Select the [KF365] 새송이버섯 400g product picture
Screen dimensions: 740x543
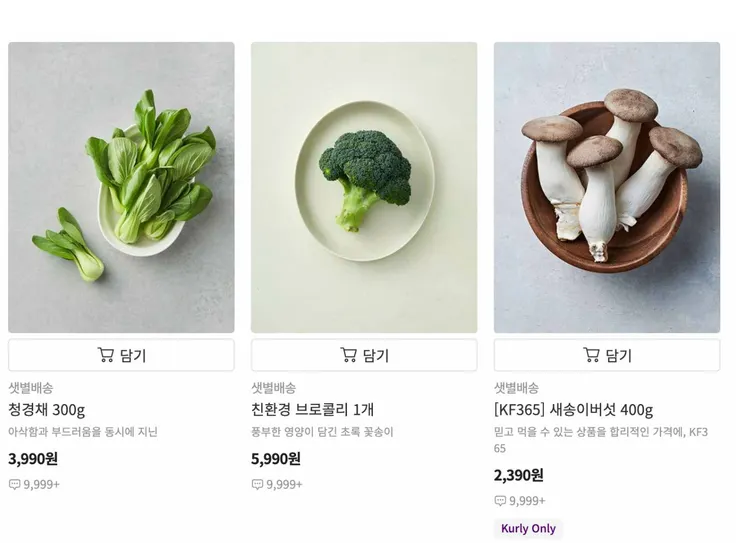point(606,187)
